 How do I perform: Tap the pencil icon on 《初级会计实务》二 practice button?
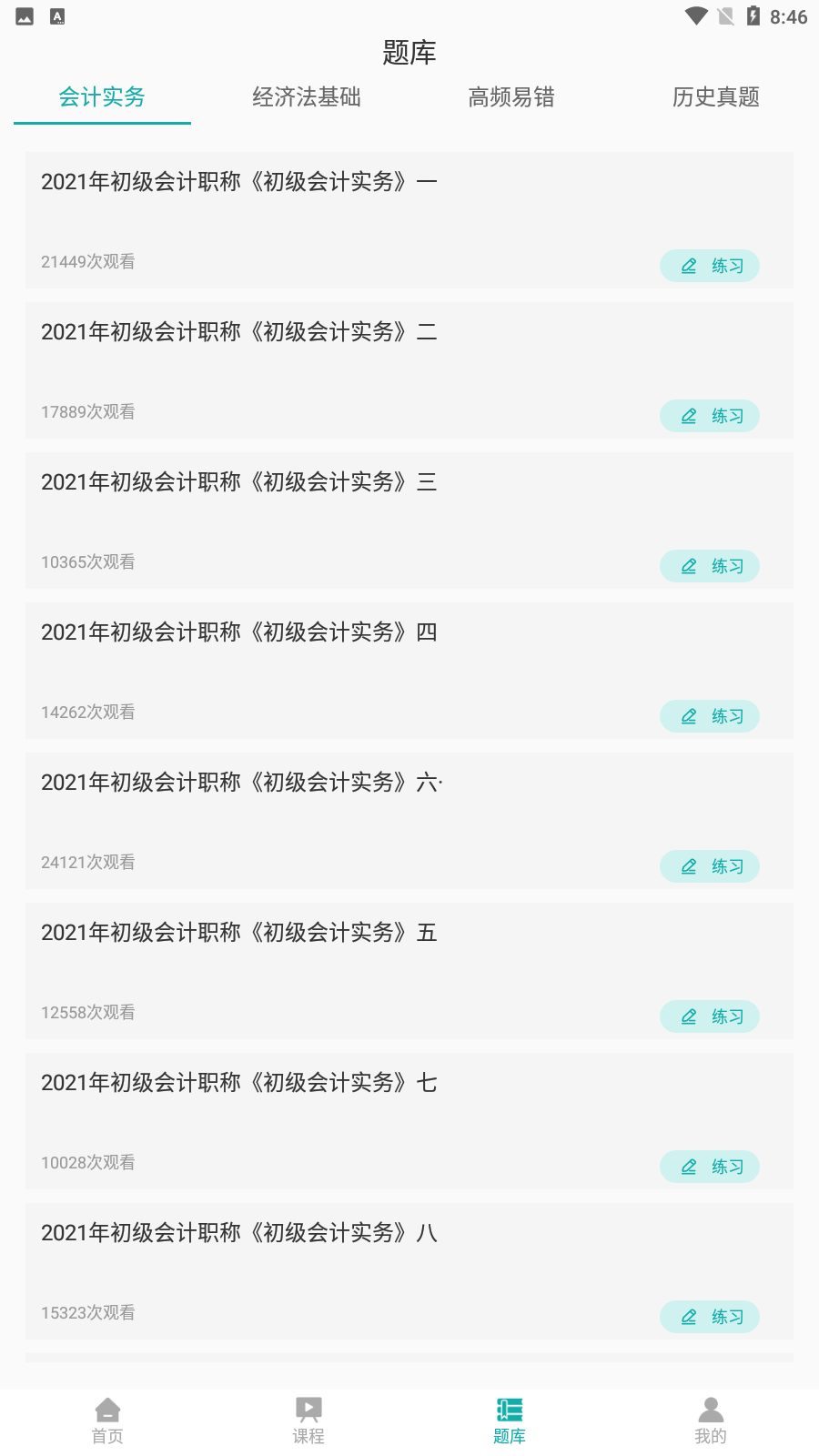[689, 416]
